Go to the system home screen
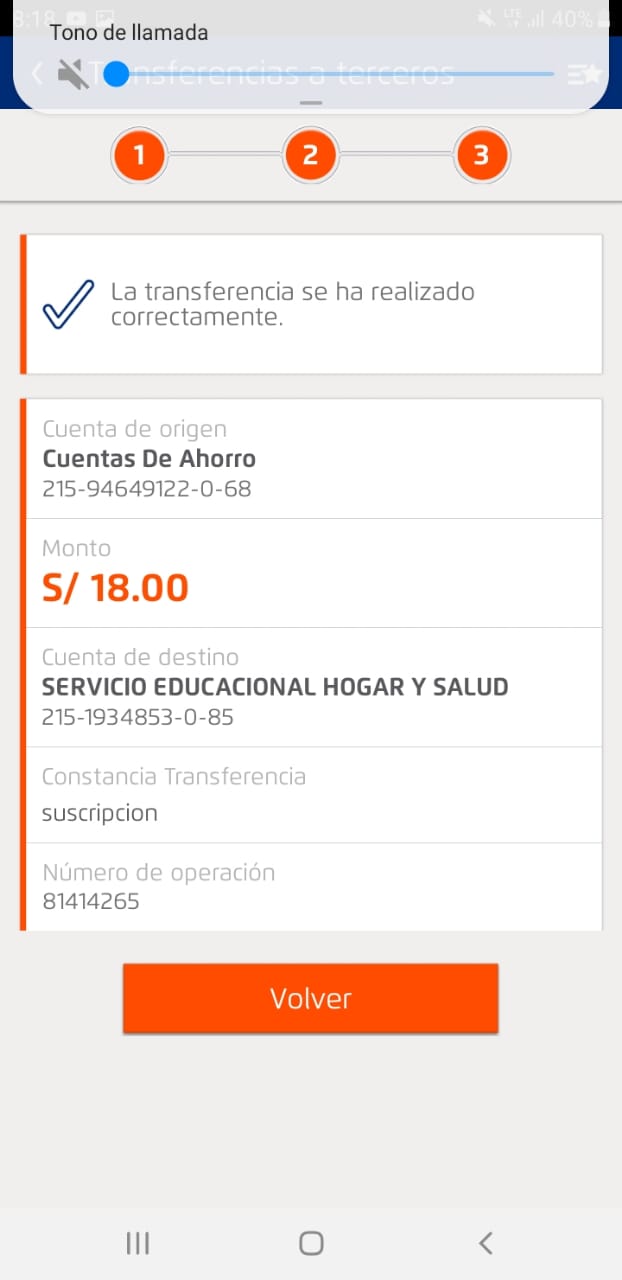The image size is (622, 1280). pos(311,1243)
